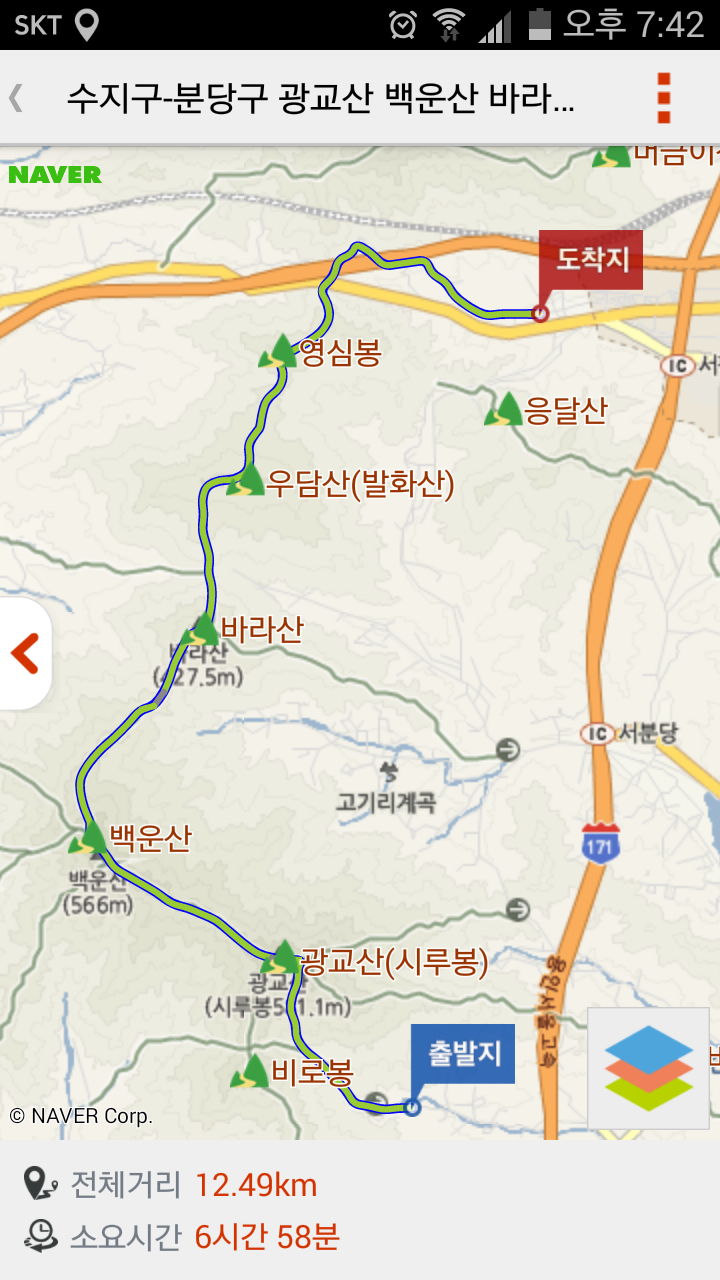Tap the 우담산(발화산) peak marker
The image size is (720, 1280).
tap(246, 482)
